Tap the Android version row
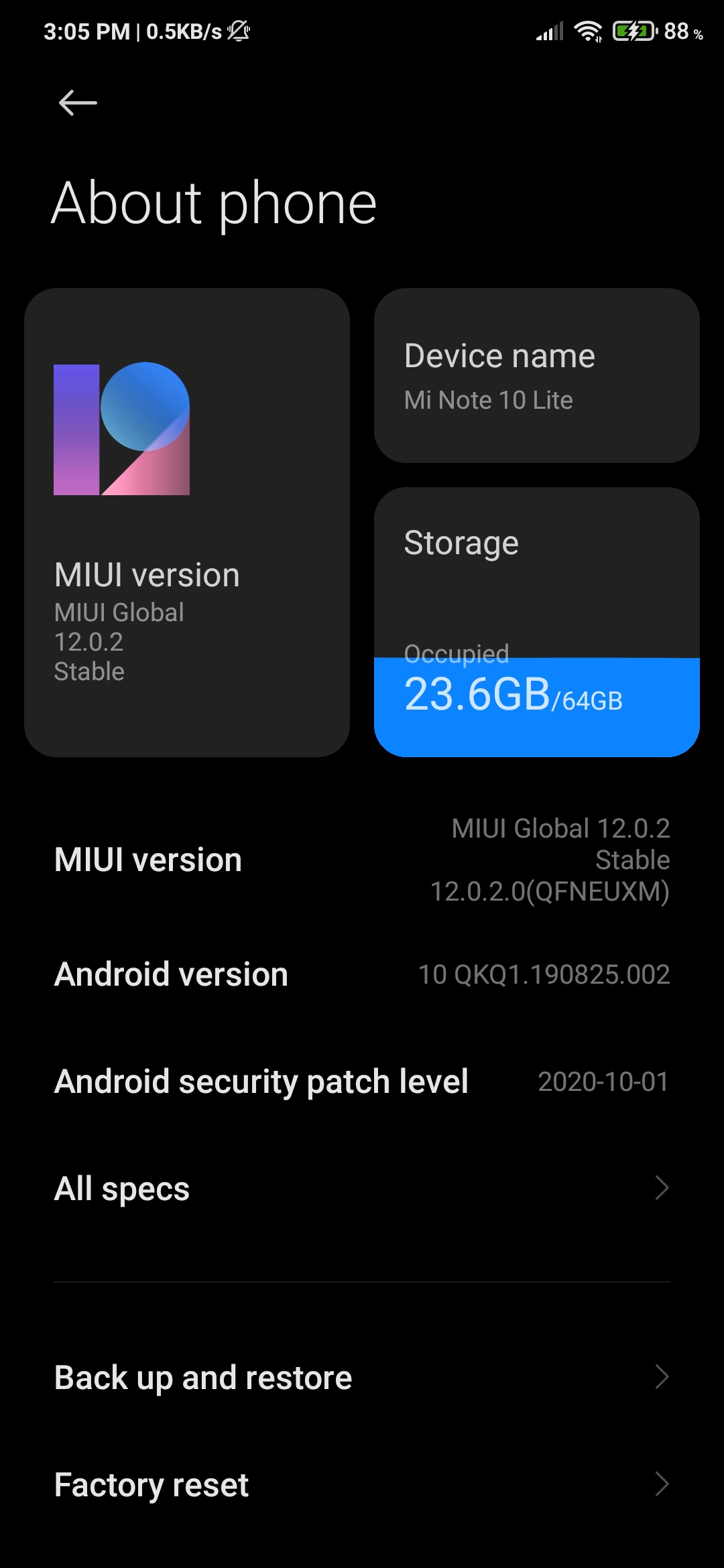Image resolution: width=724 pixels, height=1568 pixels. coord(362,974)
